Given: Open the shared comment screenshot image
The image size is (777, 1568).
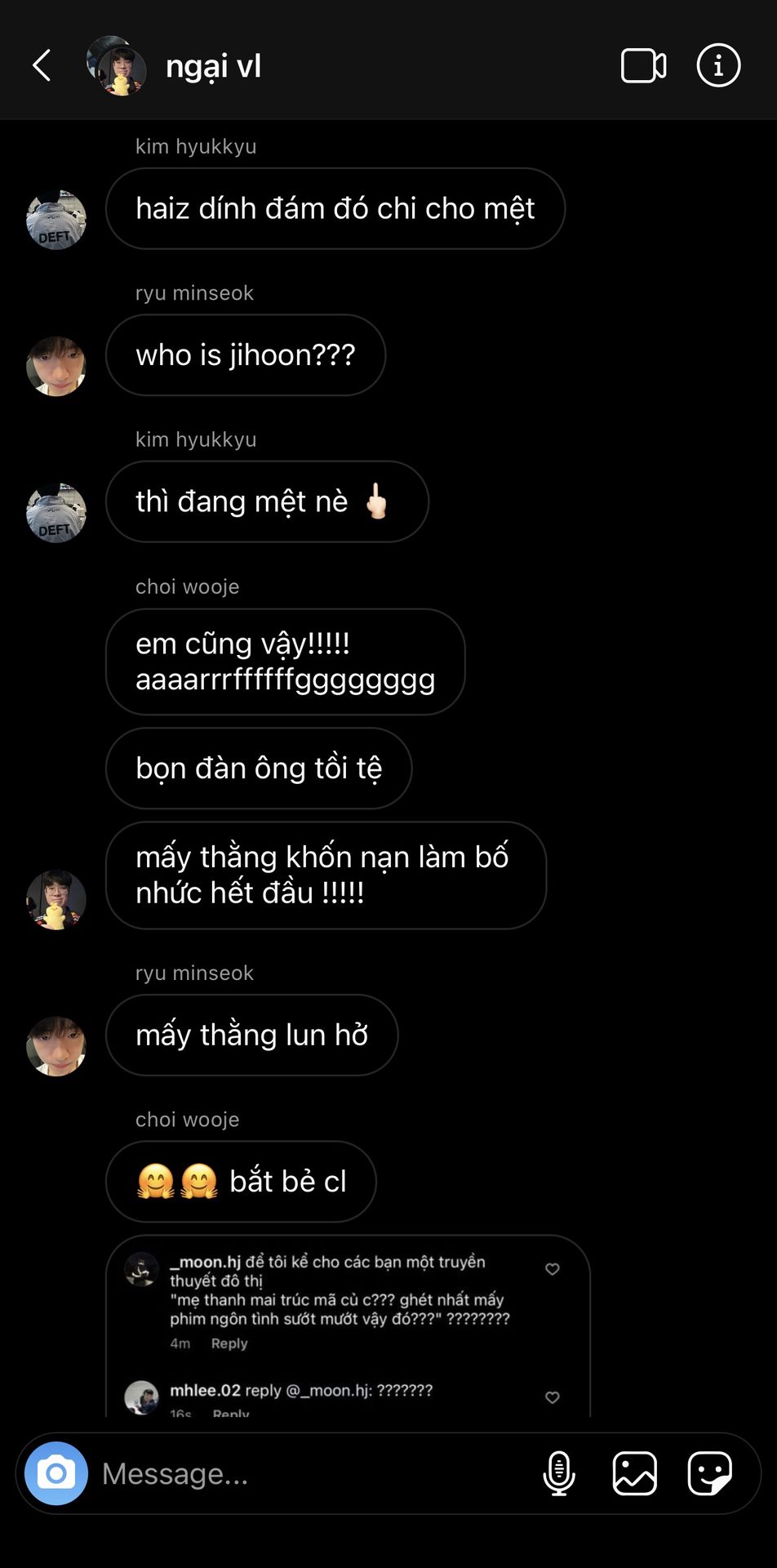Looking at the screenshot, I should click(348, 1325).
